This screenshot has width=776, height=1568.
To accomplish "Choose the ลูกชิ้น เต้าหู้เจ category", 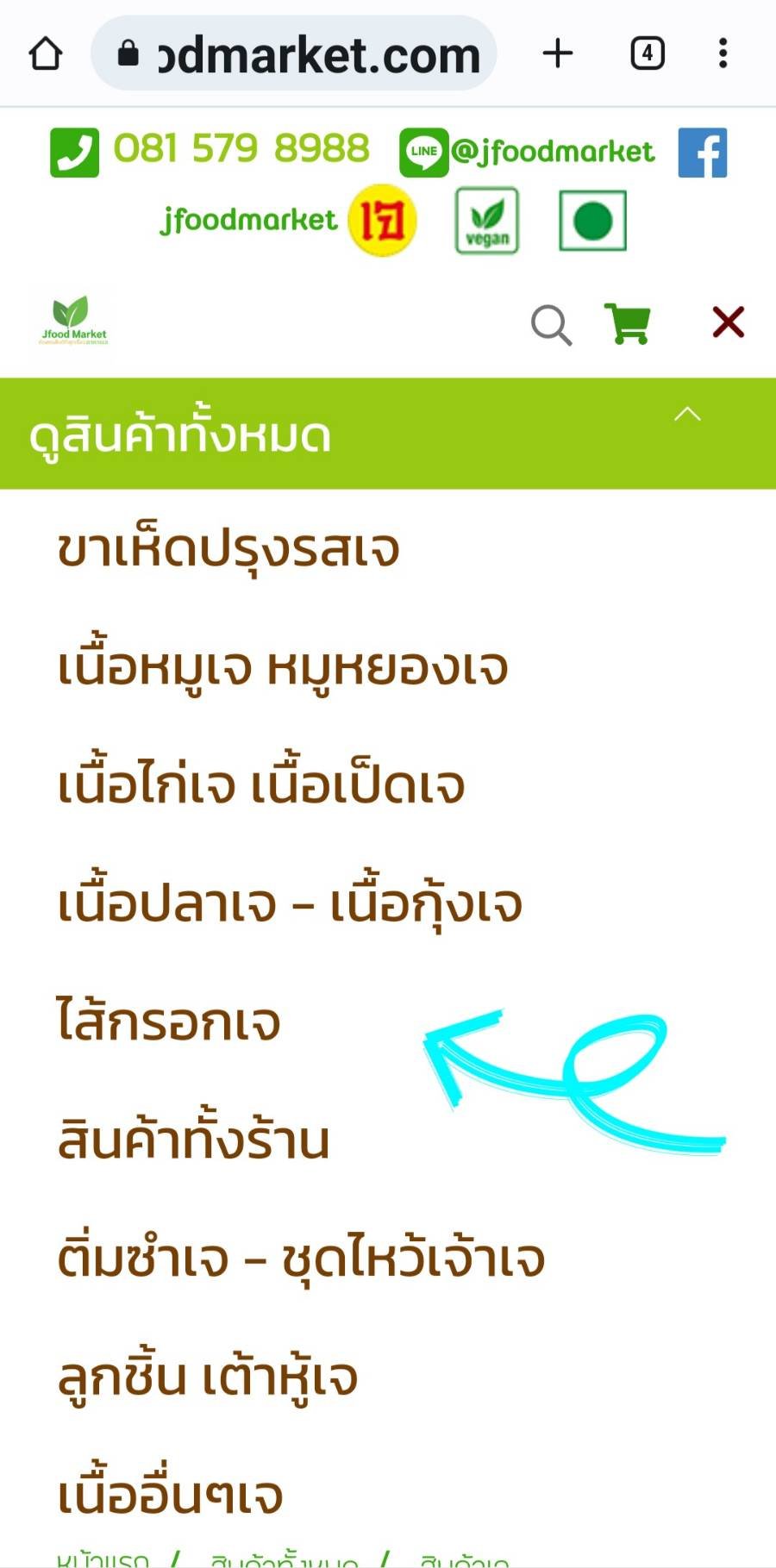I will (207, 1377).
